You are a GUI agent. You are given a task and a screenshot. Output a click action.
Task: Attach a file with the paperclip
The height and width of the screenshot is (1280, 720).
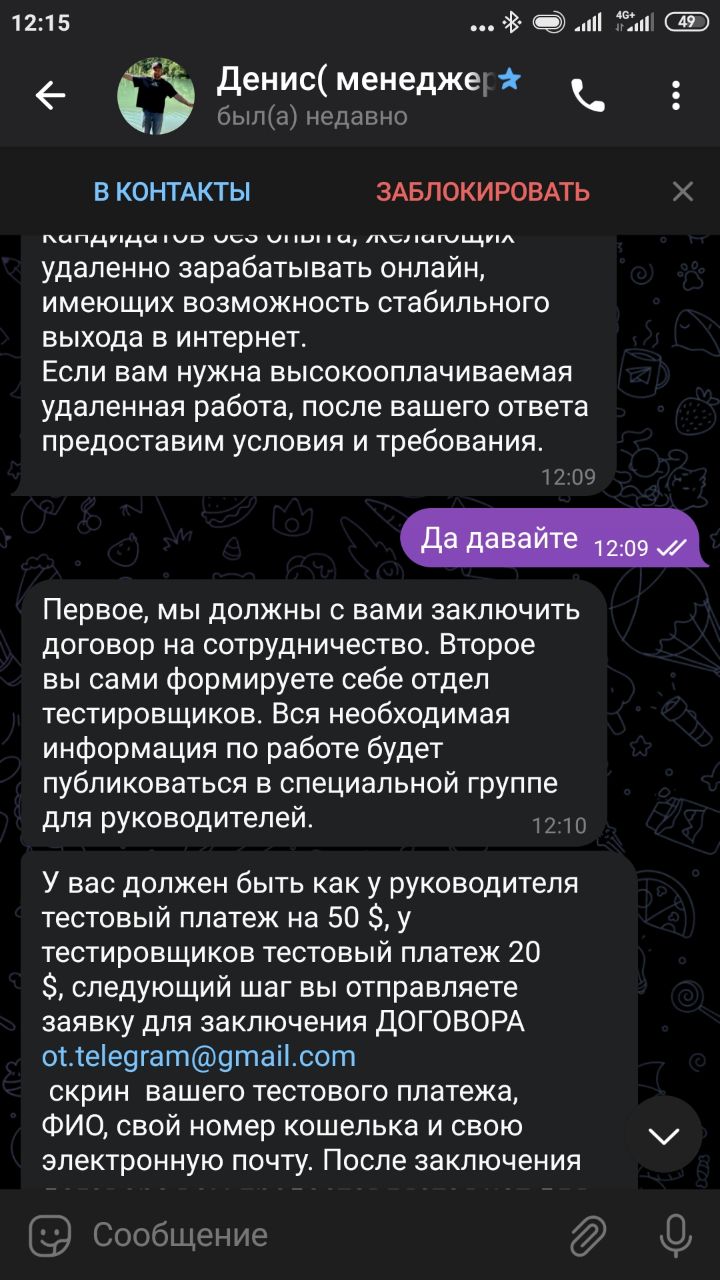coord(588,1235)
